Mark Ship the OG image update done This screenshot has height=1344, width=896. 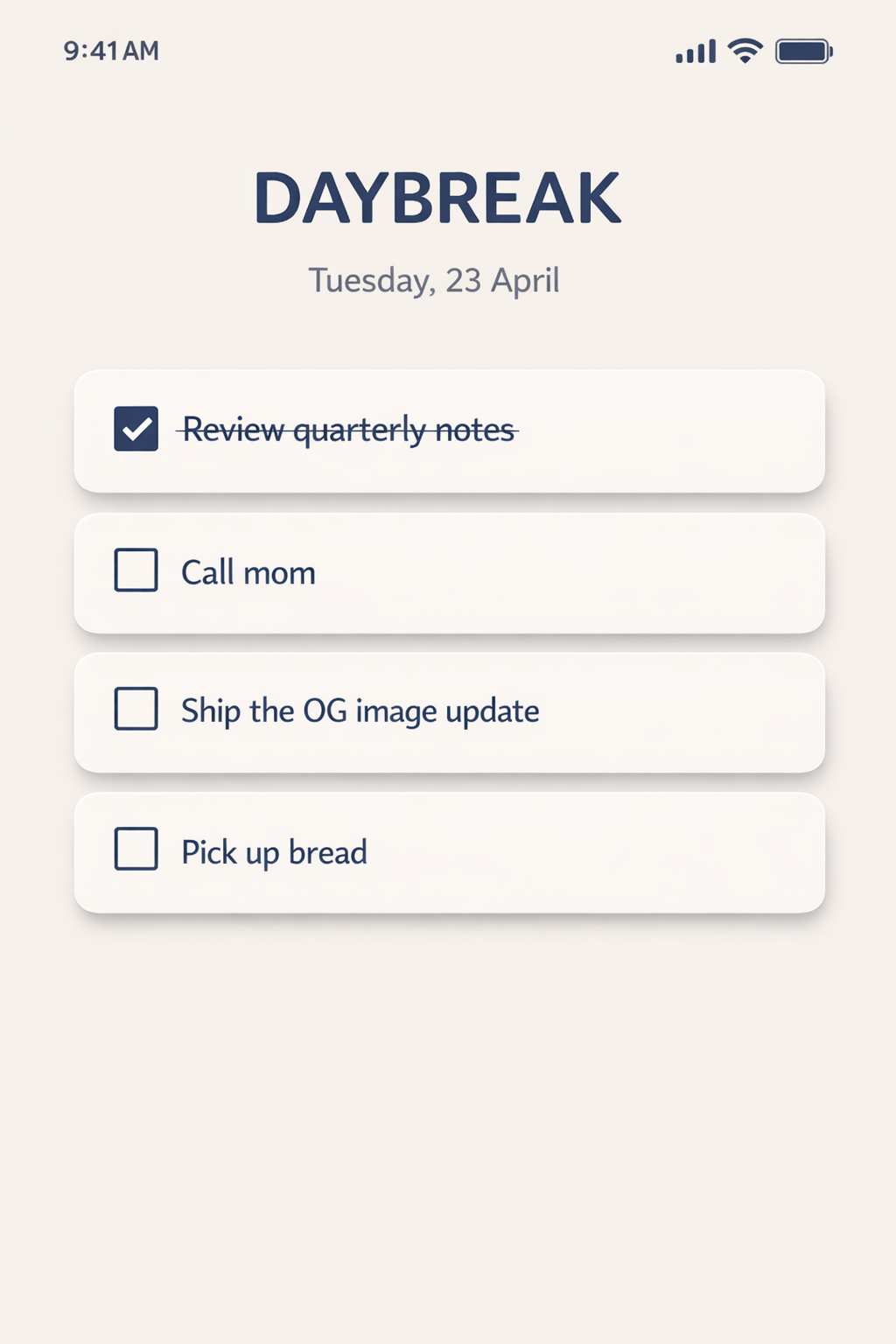point(136,709)
